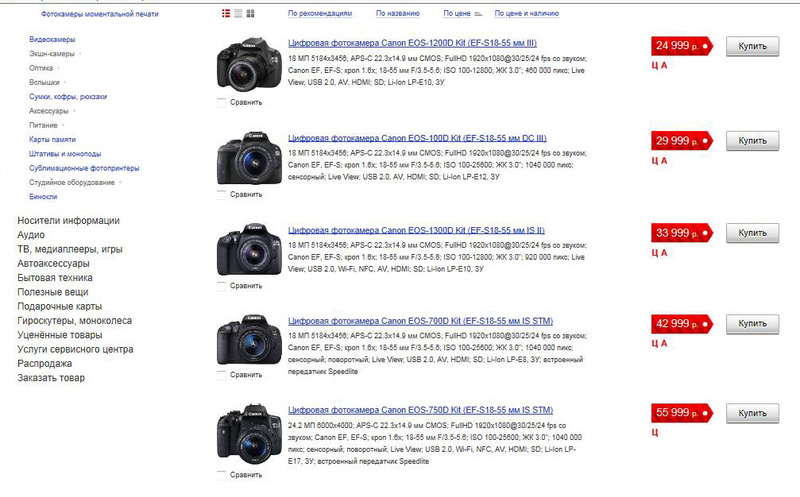This screenshot has width=800, height=497.
Task: Buy the Canon EOS-100D Kit
Action: tap(752, 139)
